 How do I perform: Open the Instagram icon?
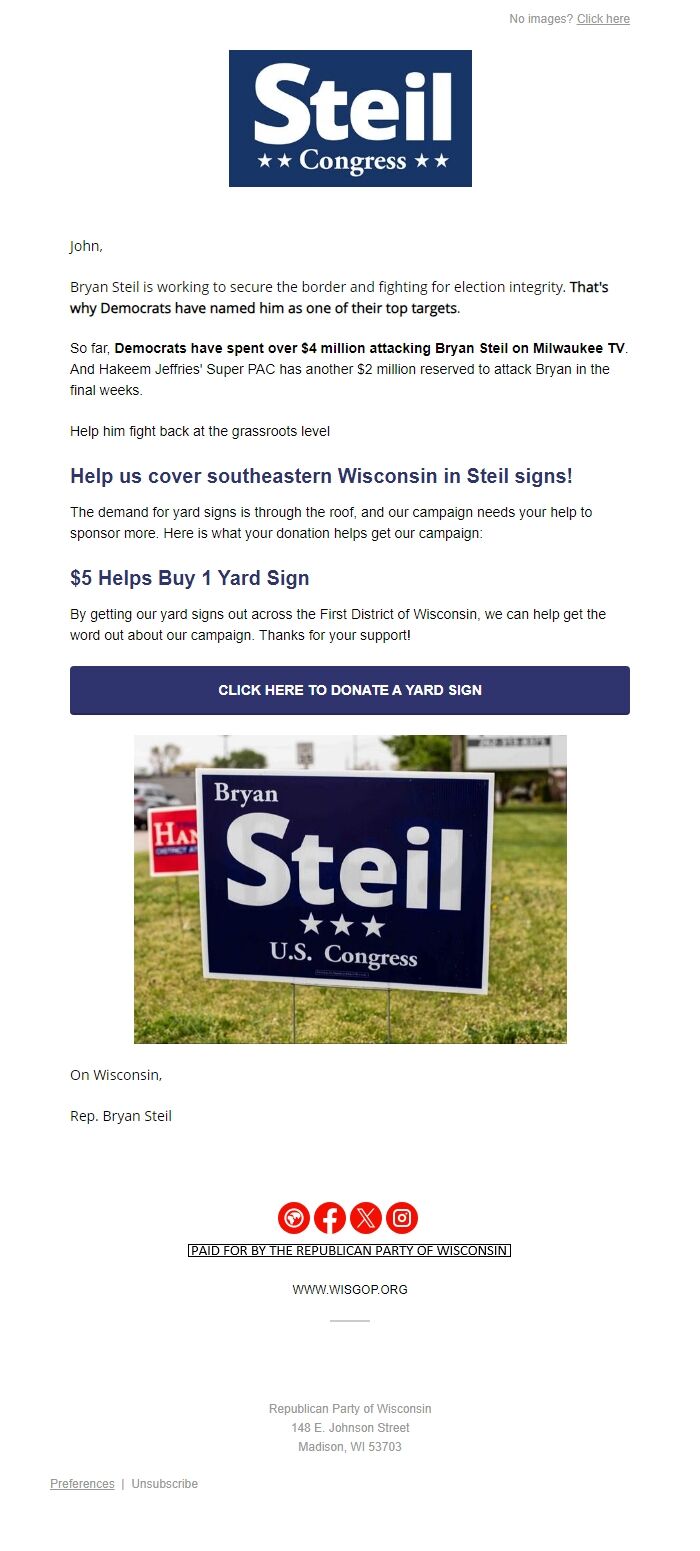402,1218
